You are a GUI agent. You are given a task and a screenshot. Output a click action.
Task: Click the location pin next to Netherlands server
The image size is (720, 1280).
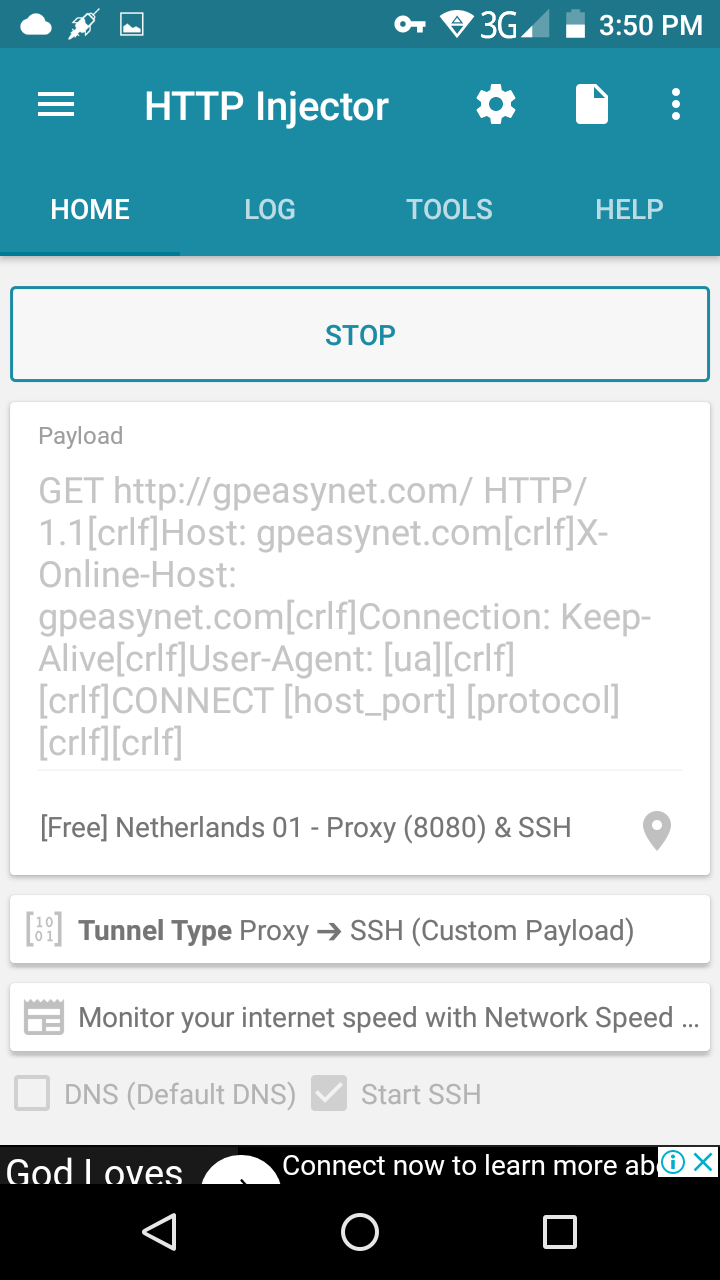(657, 830)
